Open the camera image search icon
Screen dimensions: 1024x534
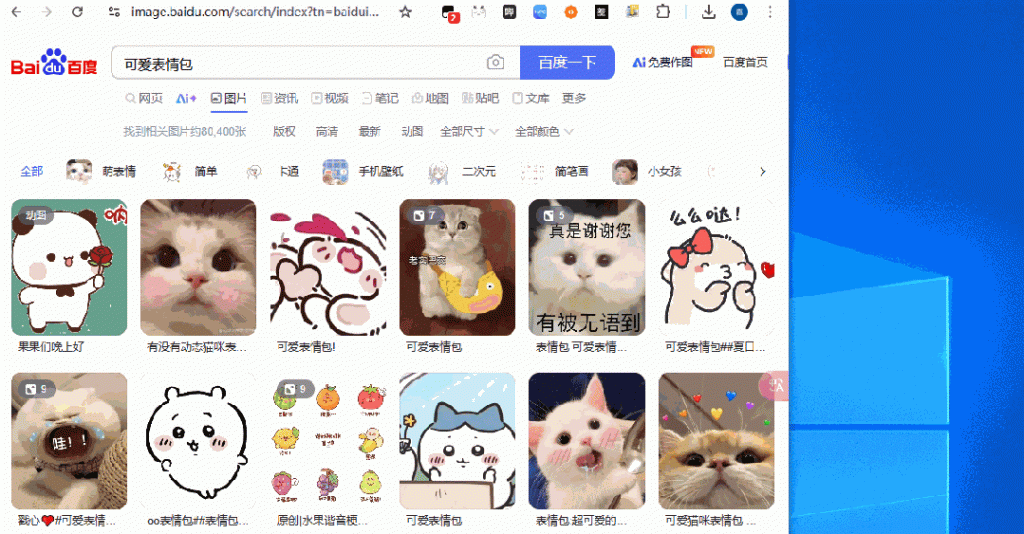pyautogui.click(x=495, y=62)
